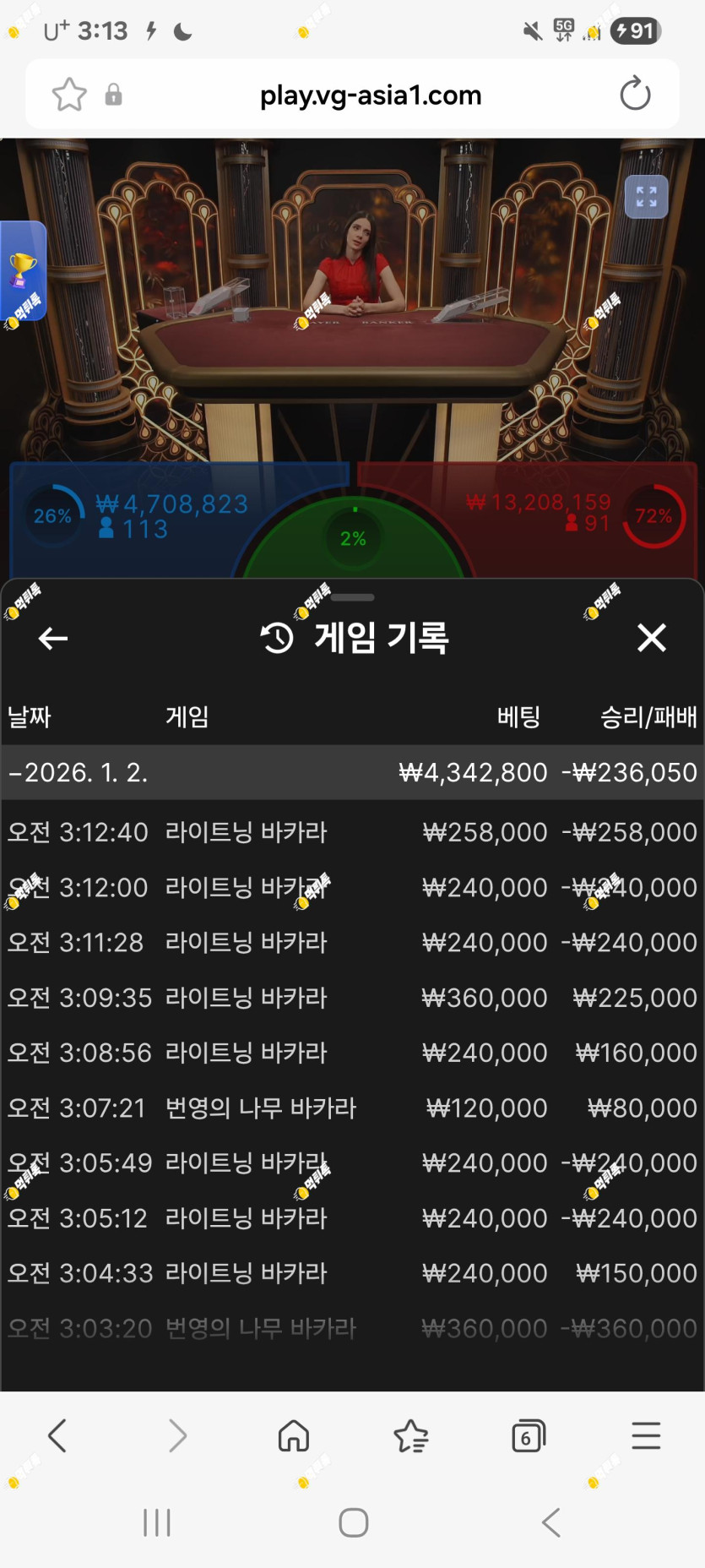Tap the play.vg-asia1.com address bar
This screenshot has height=1568, width=705.
tap(370, 95)
